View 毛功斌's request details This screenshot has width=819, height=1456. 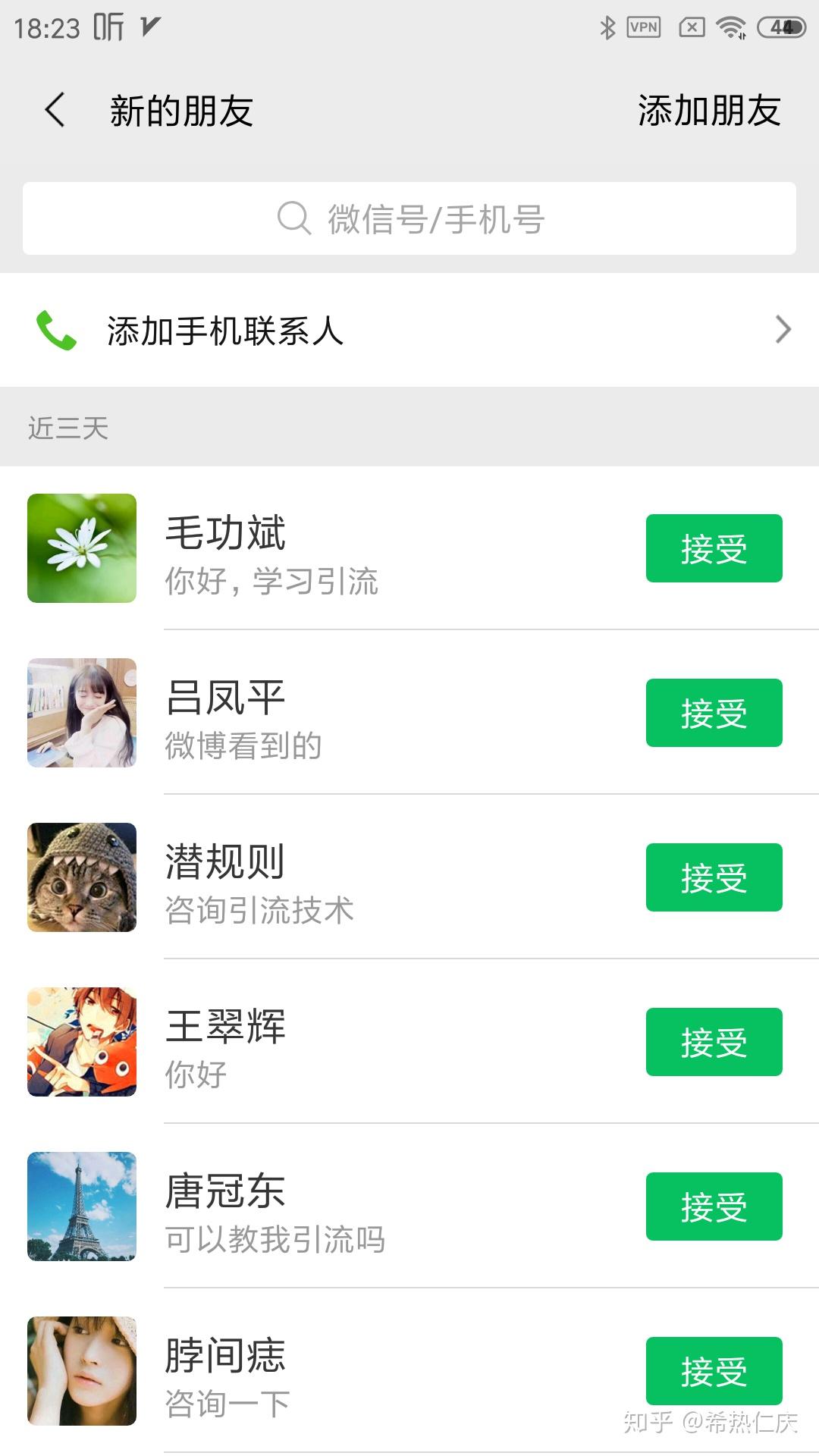coord(341,550)
